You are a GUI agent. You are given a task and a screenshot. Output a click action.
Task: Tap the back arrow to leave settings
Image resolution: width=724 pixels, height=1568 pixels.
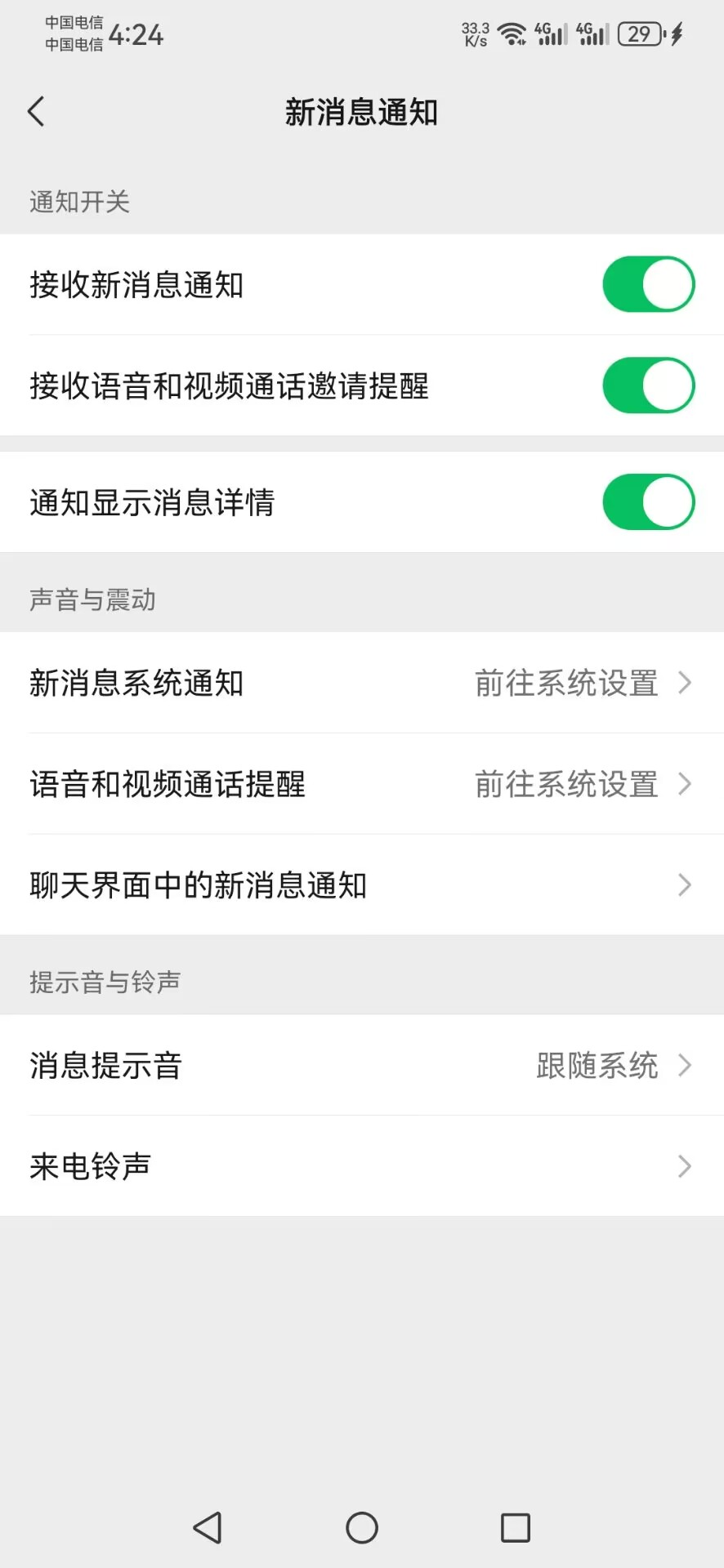click(x=36, y=110)
